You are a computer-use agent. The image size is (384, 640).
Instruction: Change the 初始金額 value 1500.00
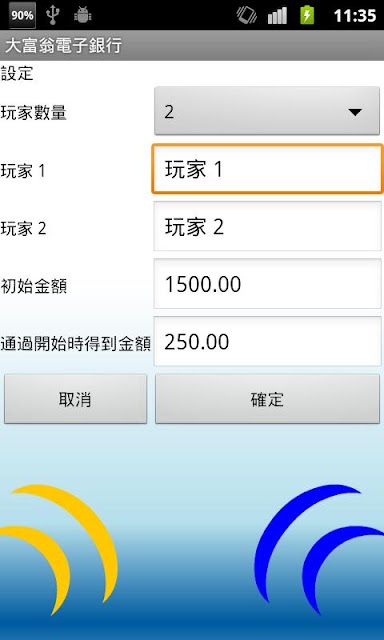coord(267,284)
